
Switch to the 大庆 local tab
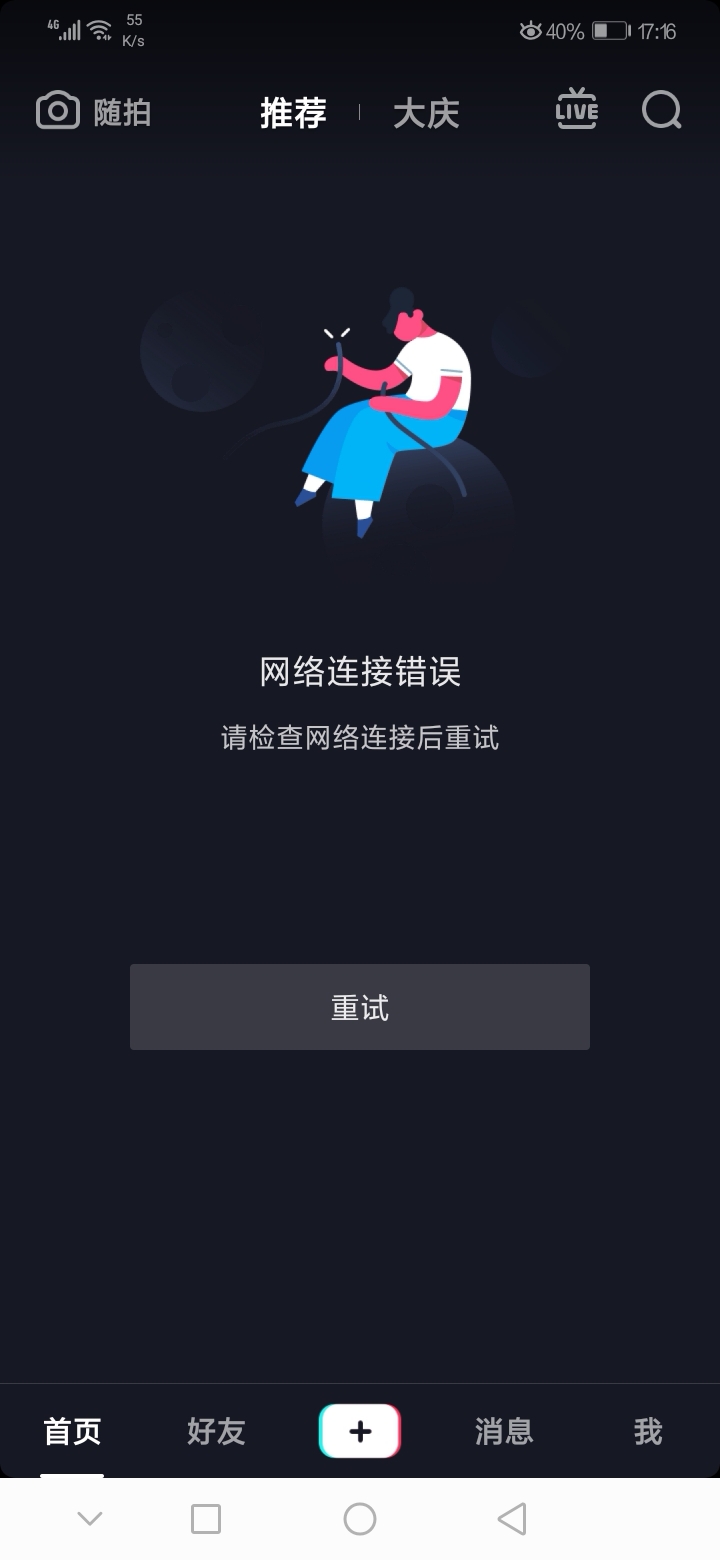(426, 113)
